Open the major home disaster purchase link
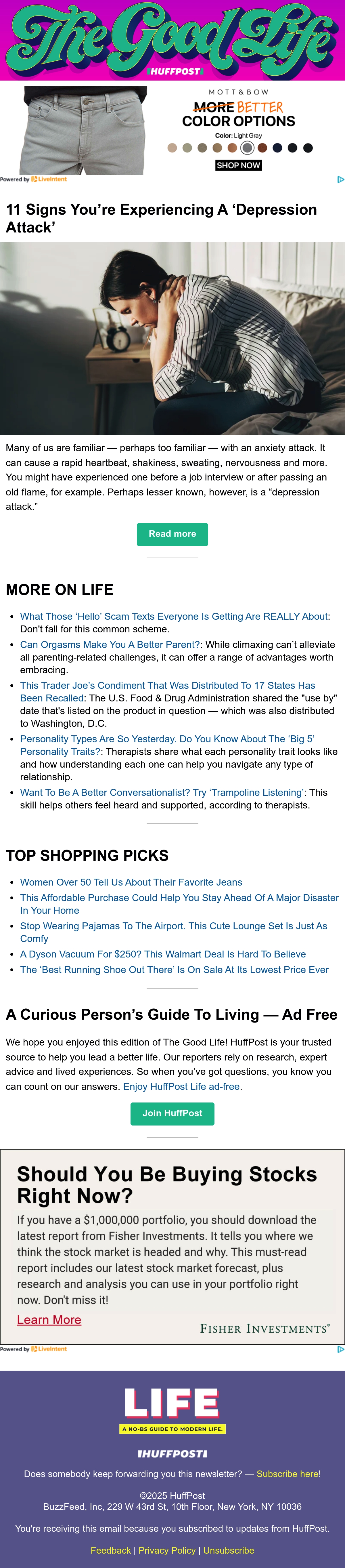The height and width of the screenshot is (1568, 345). (179, 904)
